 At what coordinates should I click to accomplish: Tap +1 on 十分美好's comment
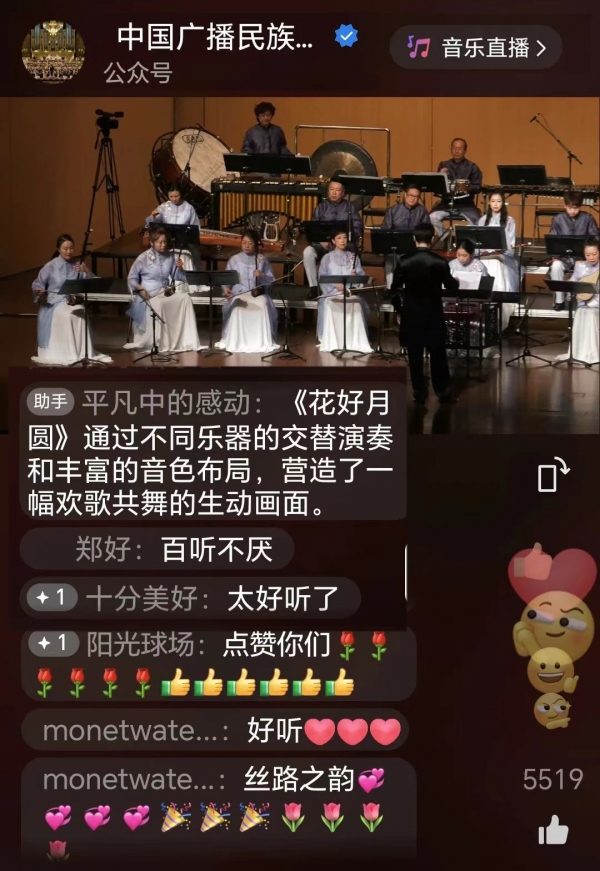[x=52, y=598]
